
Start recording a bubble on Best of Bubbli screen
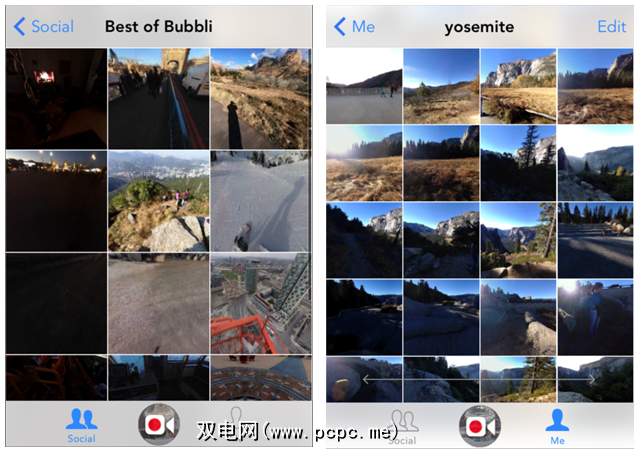158,424
